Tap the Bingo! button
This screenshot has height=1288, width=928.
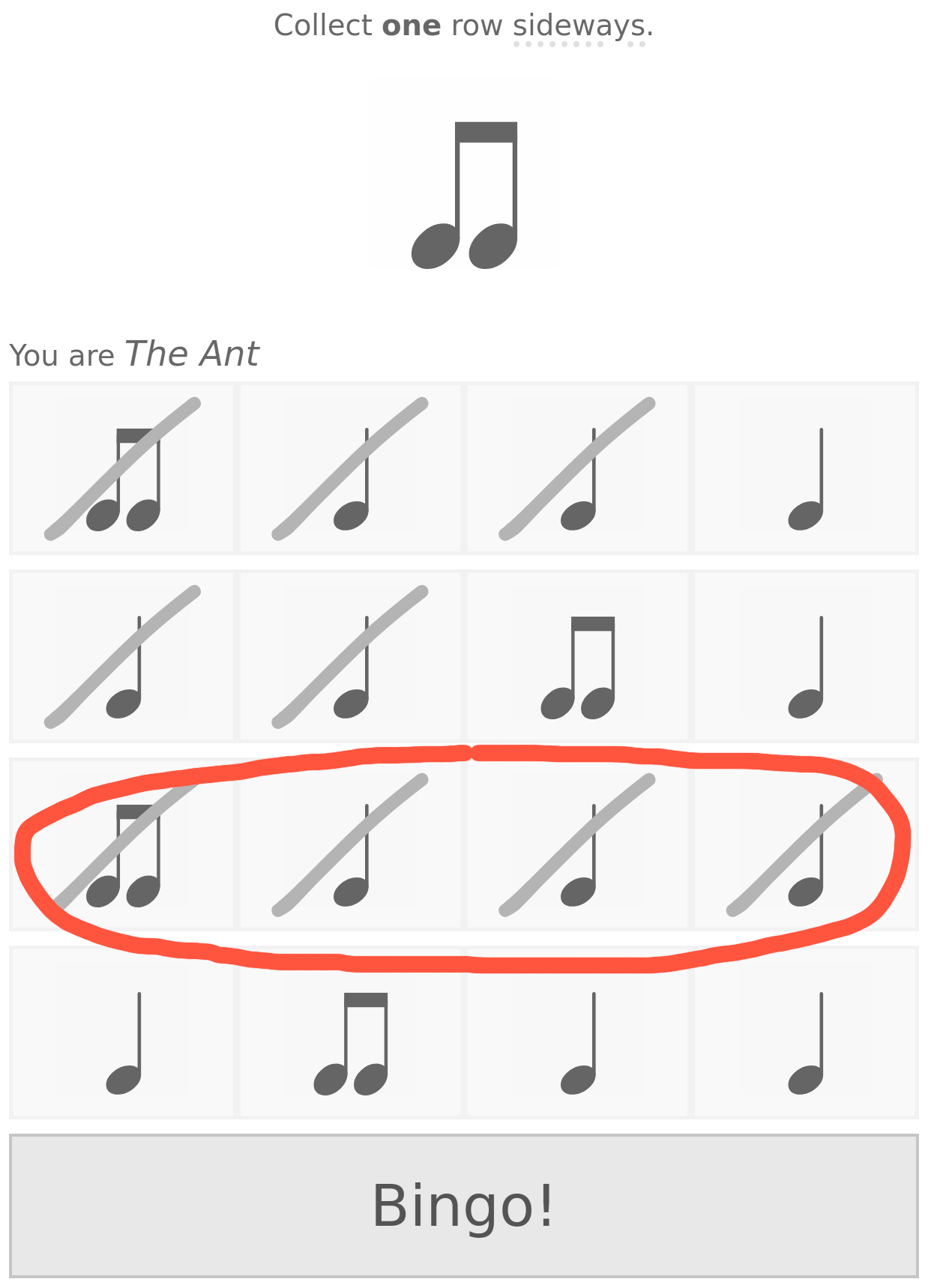click(x=463, y=1206)
